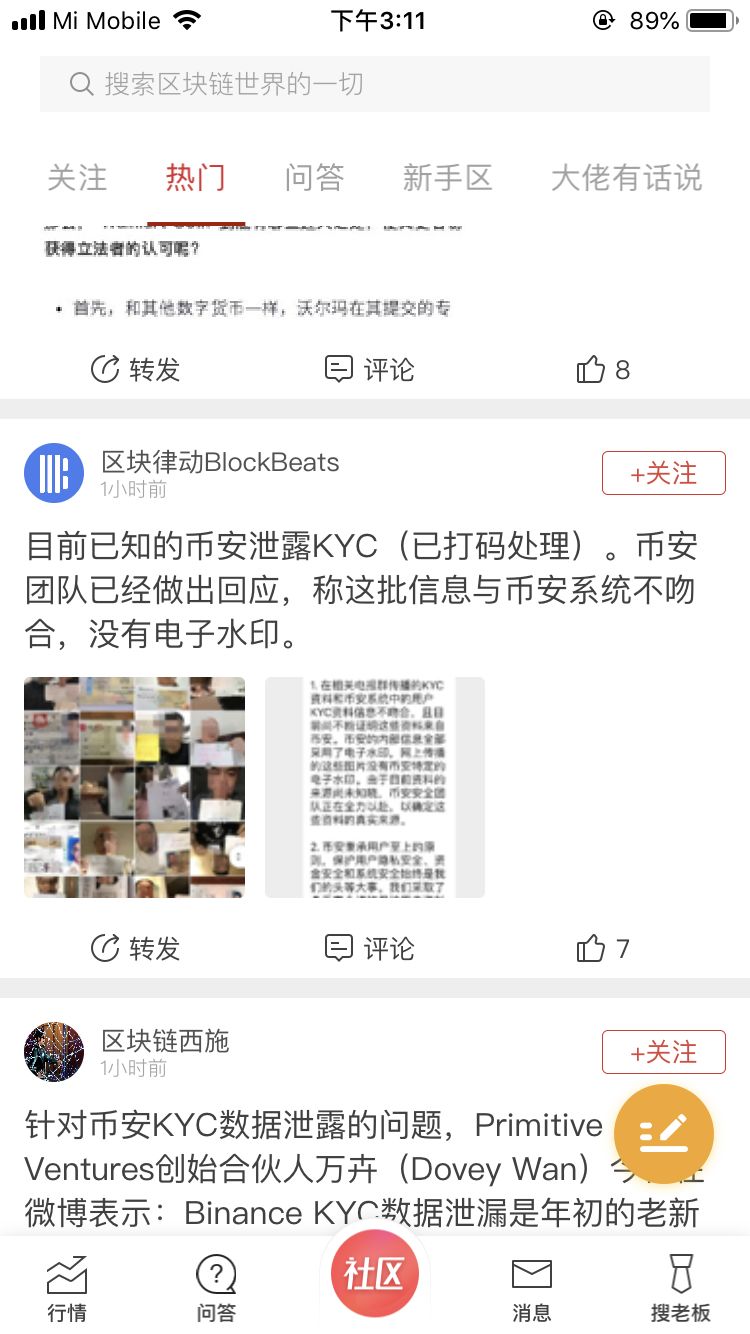The height and width of the screenshot is (1334, 750).
Task: Open the 消息 messages tab
Action: click(x=531, y=1288)
